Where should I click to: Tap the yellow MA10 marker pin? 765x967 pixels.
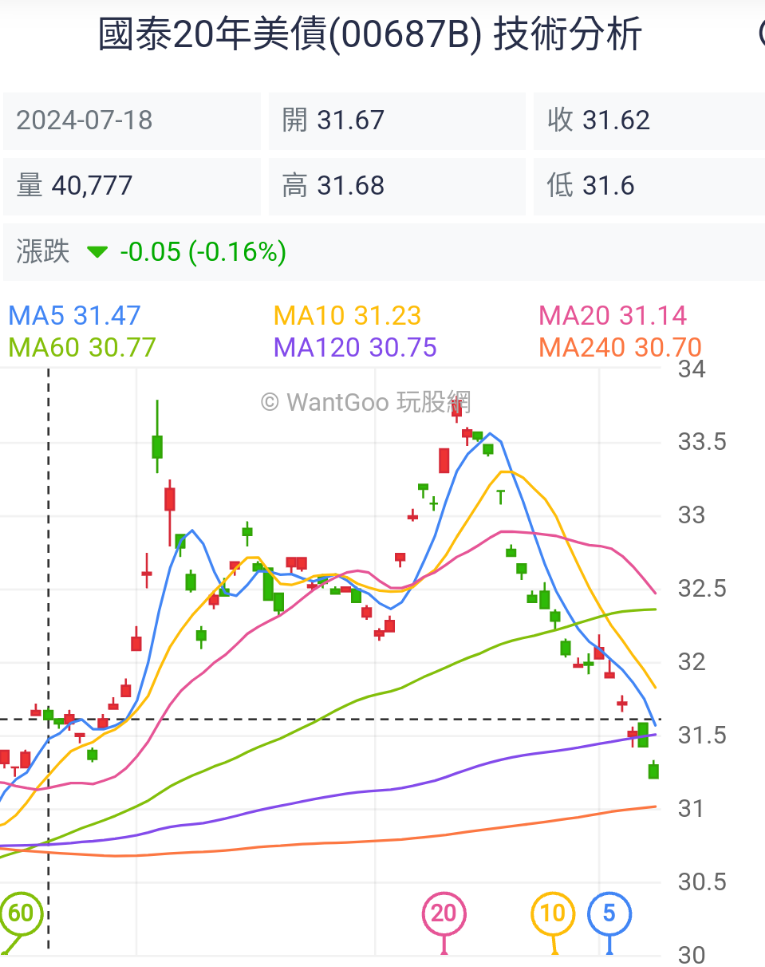click(x=553, y=913)
